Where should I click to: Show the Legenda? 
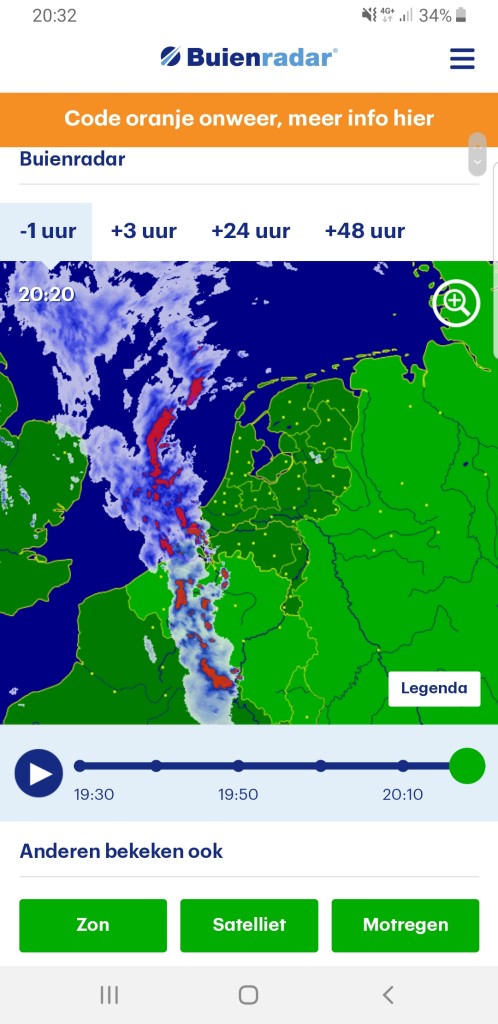(x=434, y=688)
